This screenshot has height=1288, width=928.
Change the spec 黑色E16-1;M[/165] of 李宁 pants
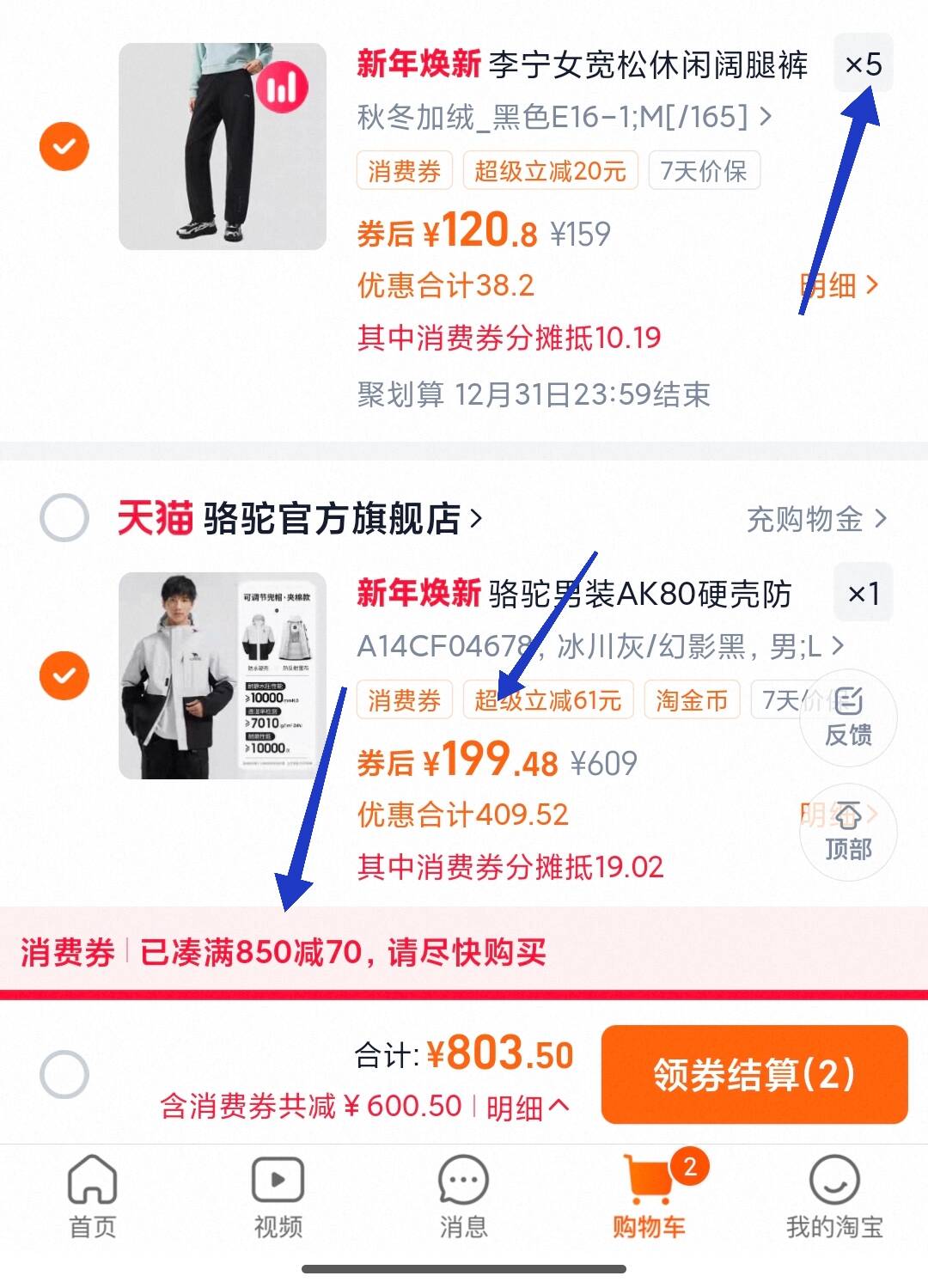(x=564, y=117)
